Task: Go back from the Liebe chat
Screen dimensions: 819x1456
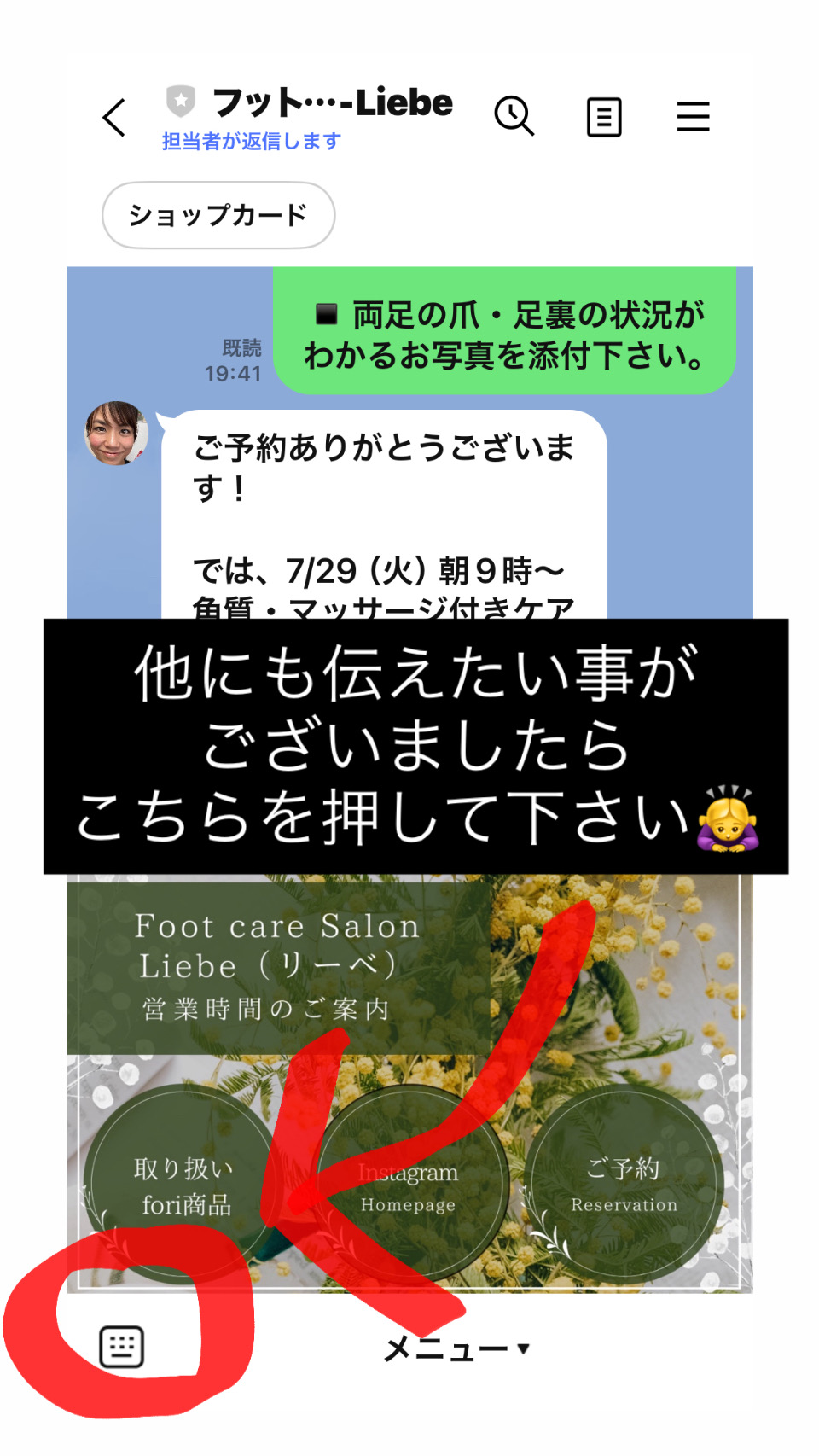Action: [x=114, y=118]
